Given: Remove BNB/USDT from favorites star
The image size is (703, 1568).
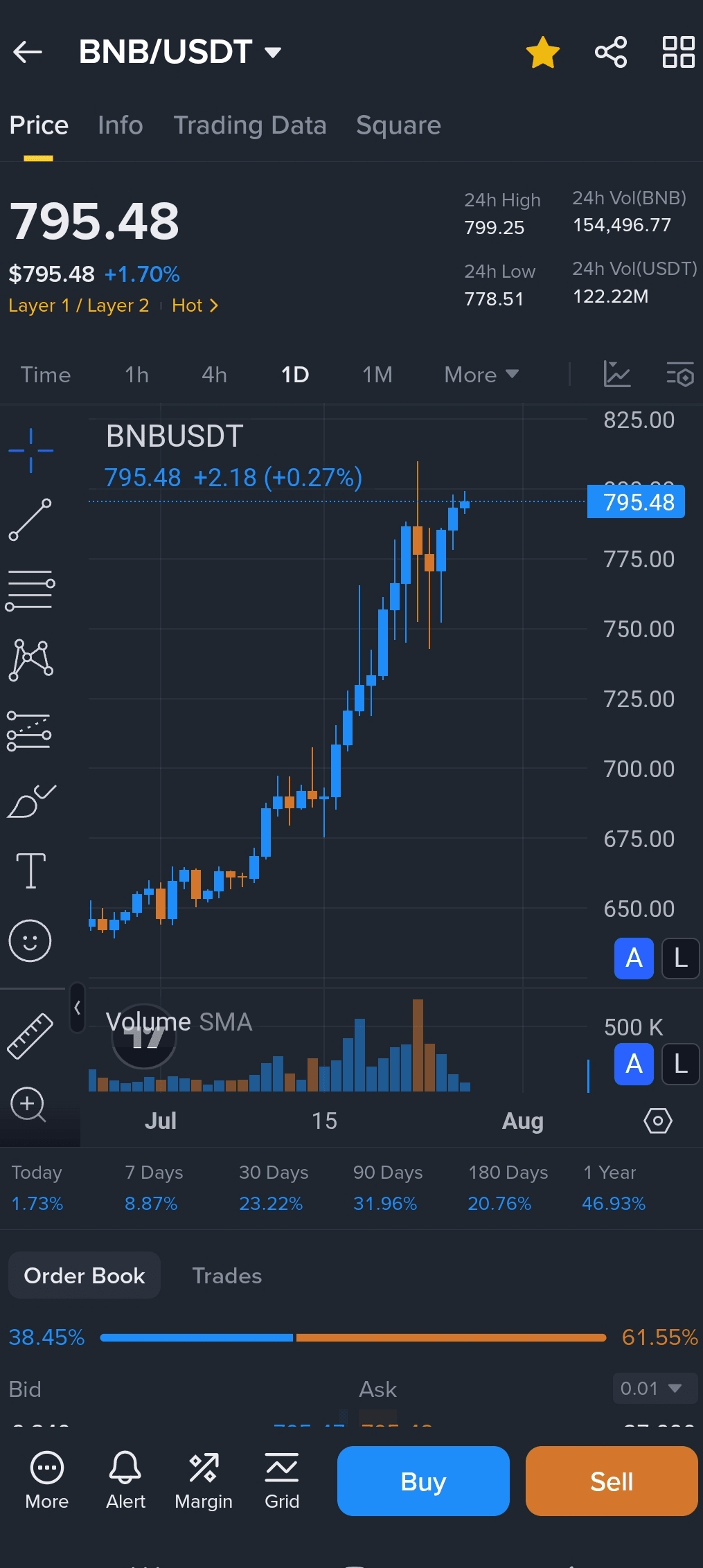Looking at the screenshot, I should pos(542,52).
